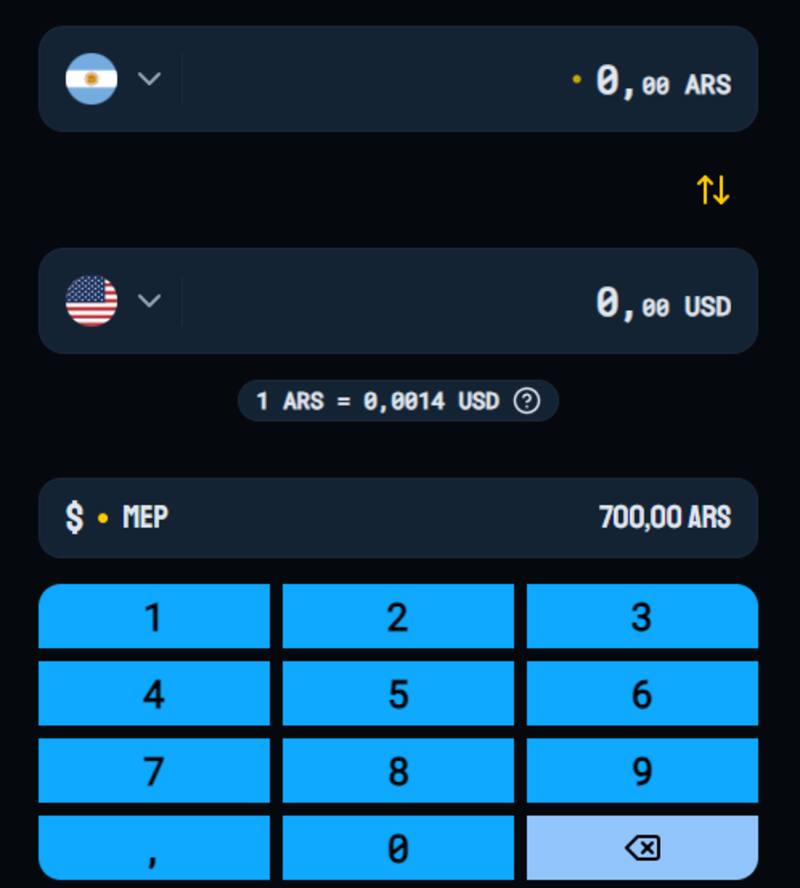Delete the last digit with backspace
The height and width of the screenshot is (888, 800).
642,848
